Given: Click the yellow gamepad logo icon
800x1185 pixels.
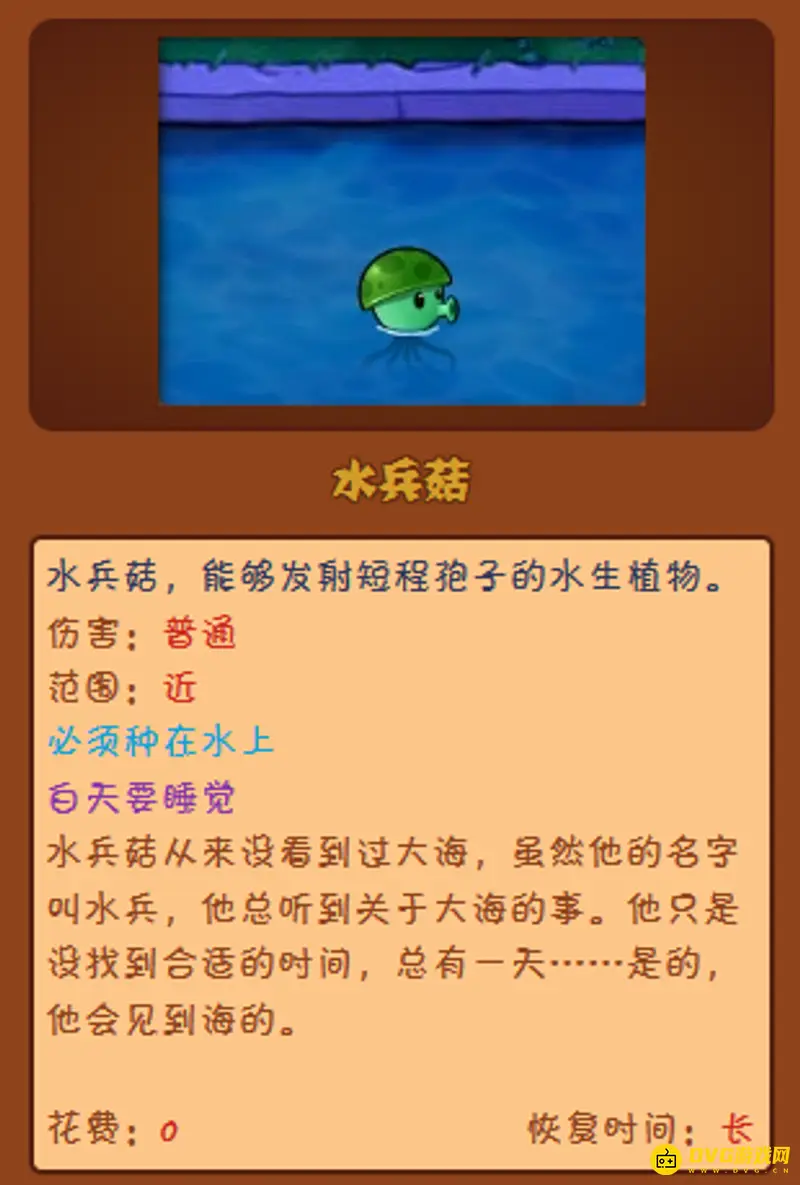Looking at the screenshot, I should (x=665, y=1160).
